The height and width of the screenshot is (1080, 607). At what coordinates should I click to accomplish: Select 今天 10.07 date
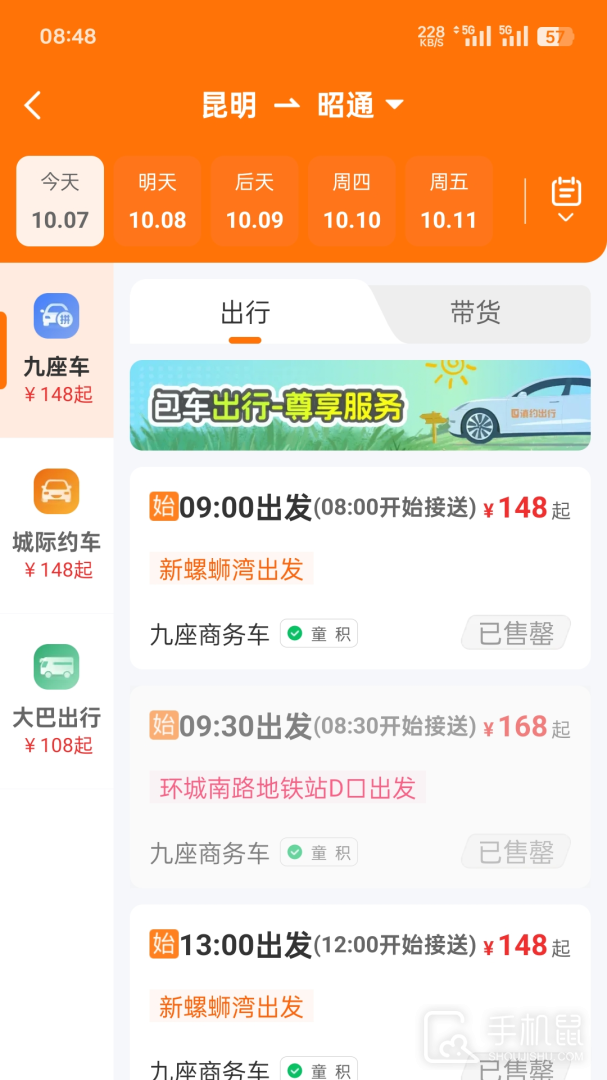tap(60, 201)
